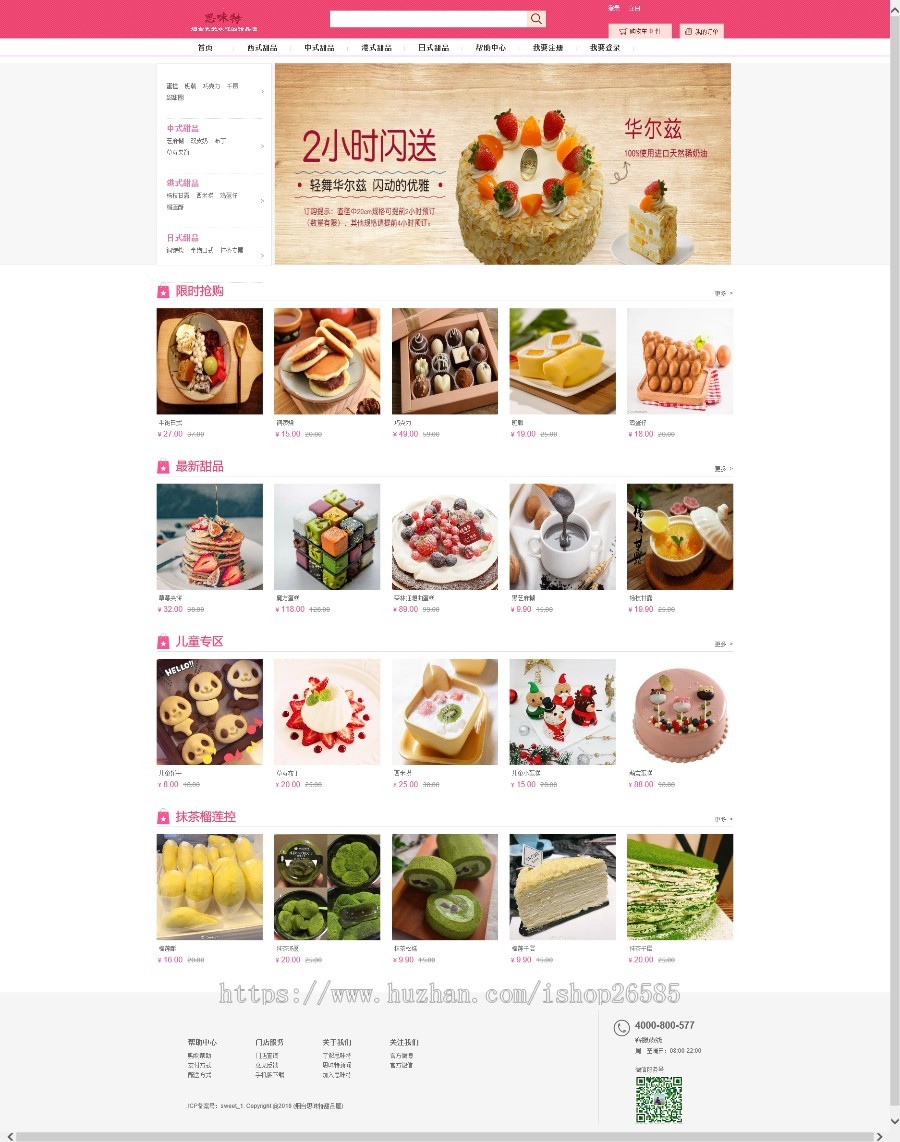
Task: Scan the WeChat QR code thumbnail
Action: pos(661,1098)
